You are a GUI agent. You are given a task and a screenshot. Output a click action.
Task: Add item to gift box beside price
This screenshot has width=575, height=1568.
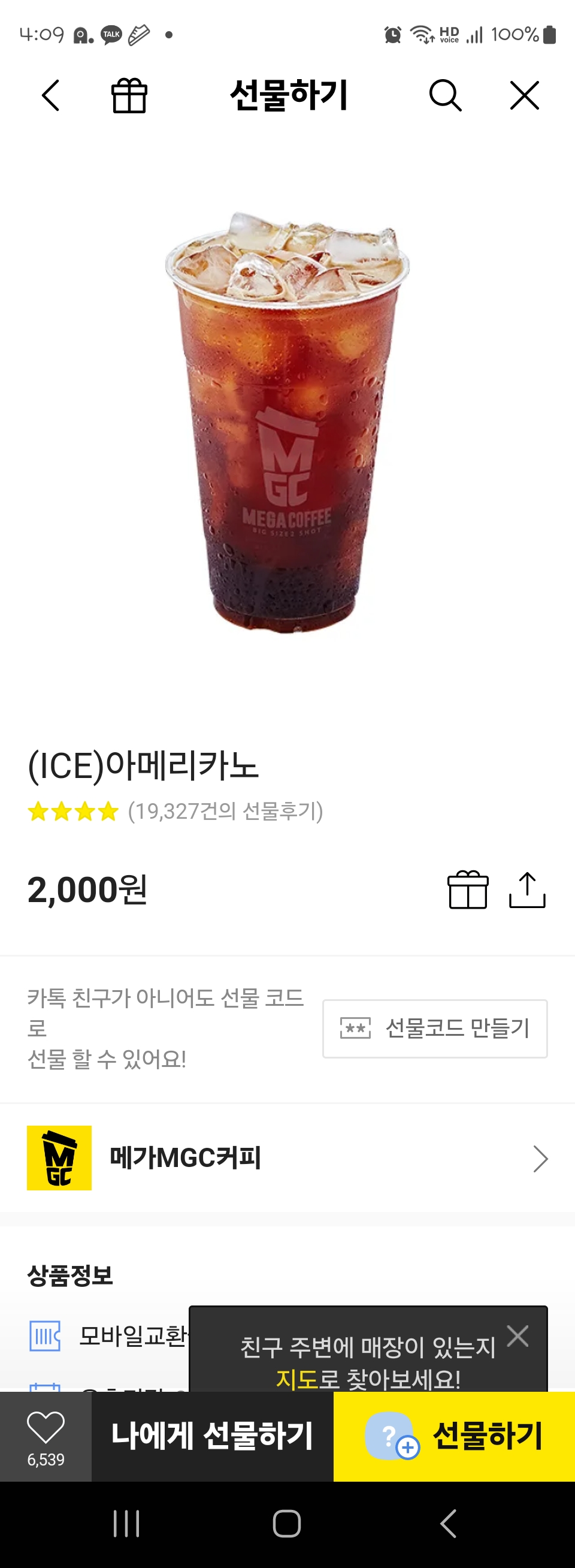pos(467,890)
